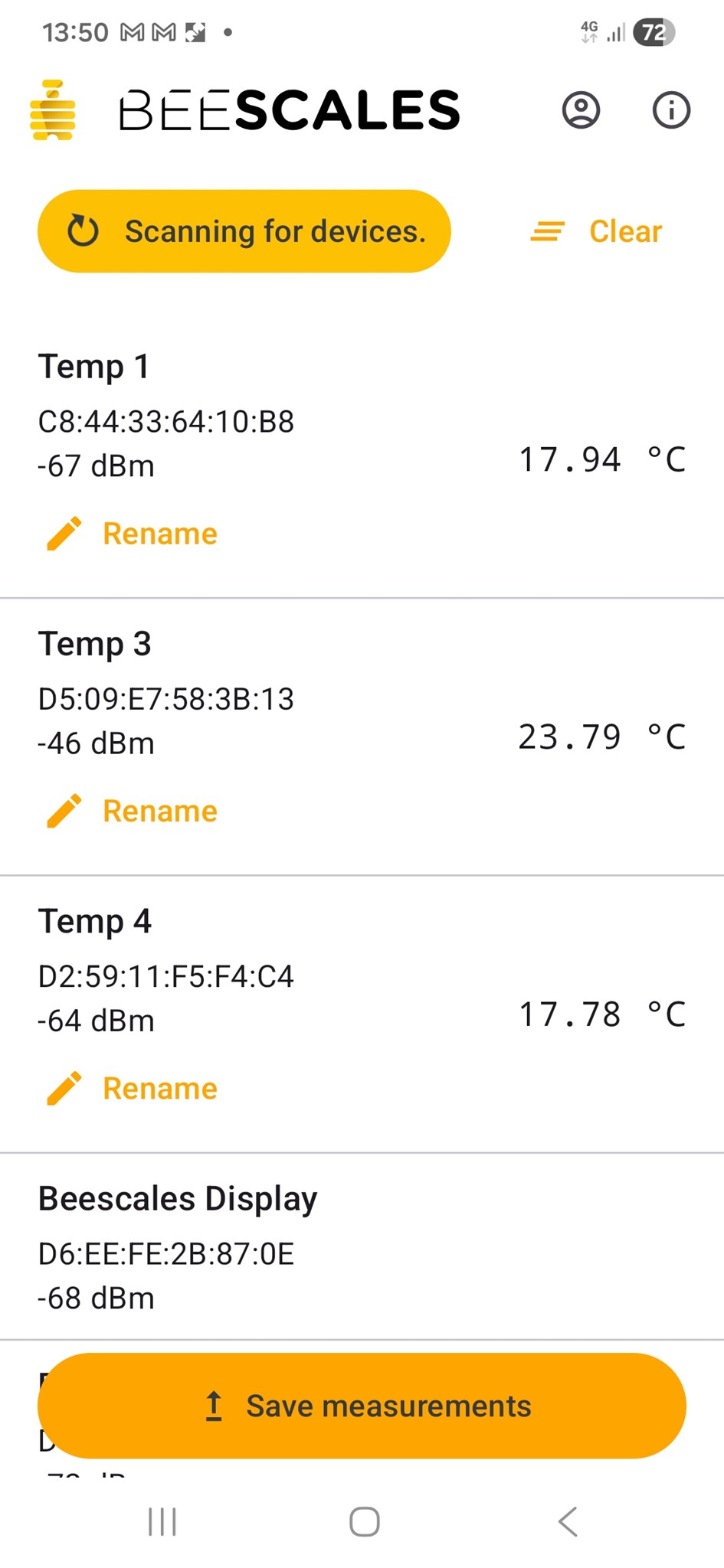This screenshot has width=724, height=1568.
Task: Open recent apps from the navigation bar
Action: [x=162, y=1522]
